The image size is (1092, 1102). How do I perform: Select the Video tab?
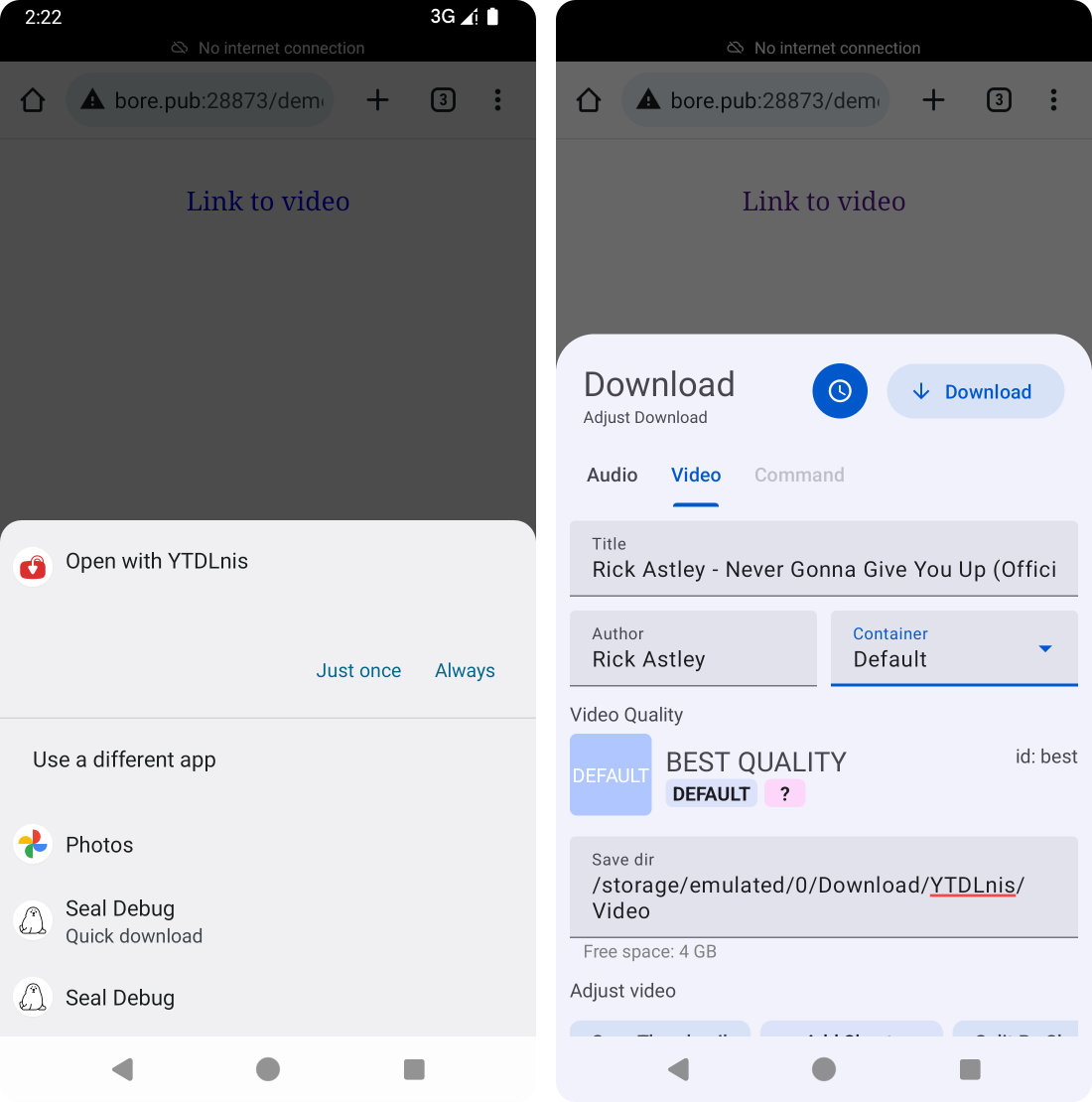[696, 475]
